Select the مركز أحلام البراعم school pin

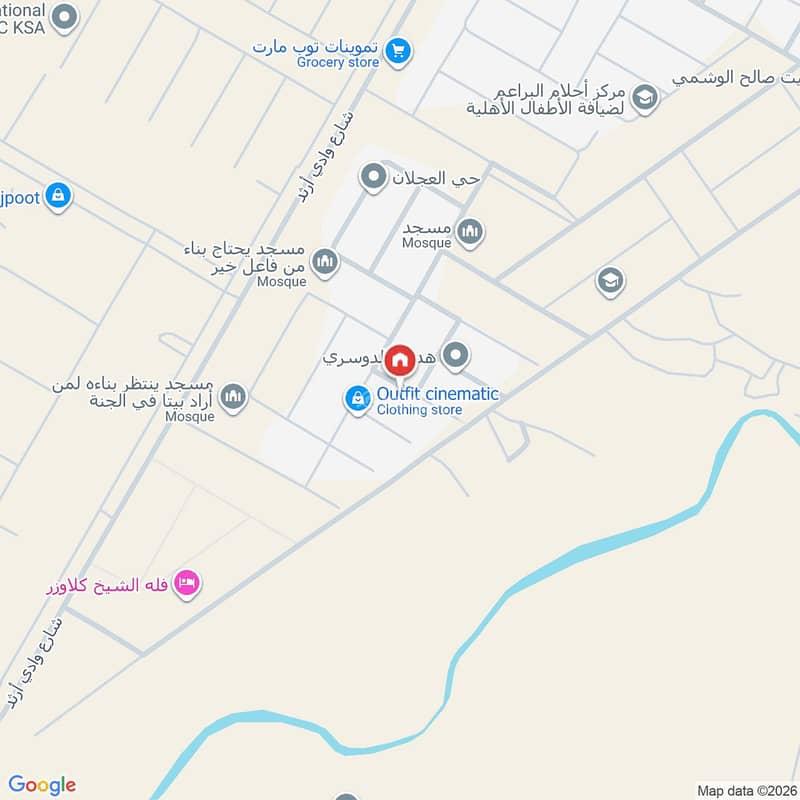(645, 99)
